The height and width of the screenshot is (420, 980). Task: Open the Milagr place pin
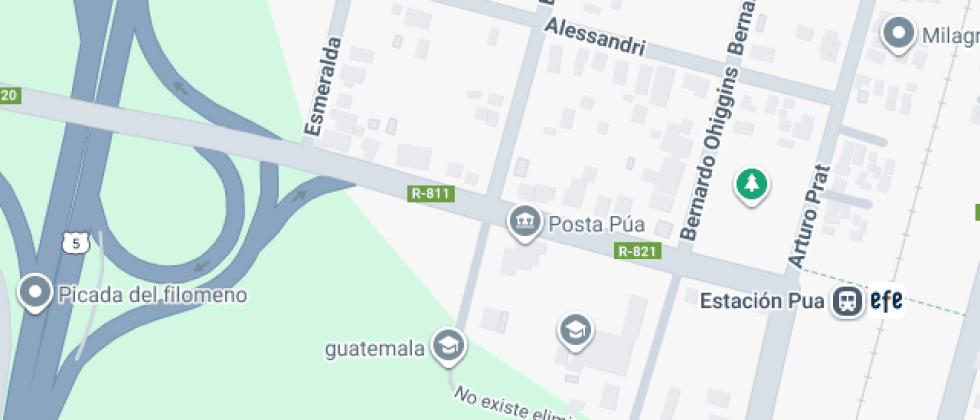pos(898,35)
